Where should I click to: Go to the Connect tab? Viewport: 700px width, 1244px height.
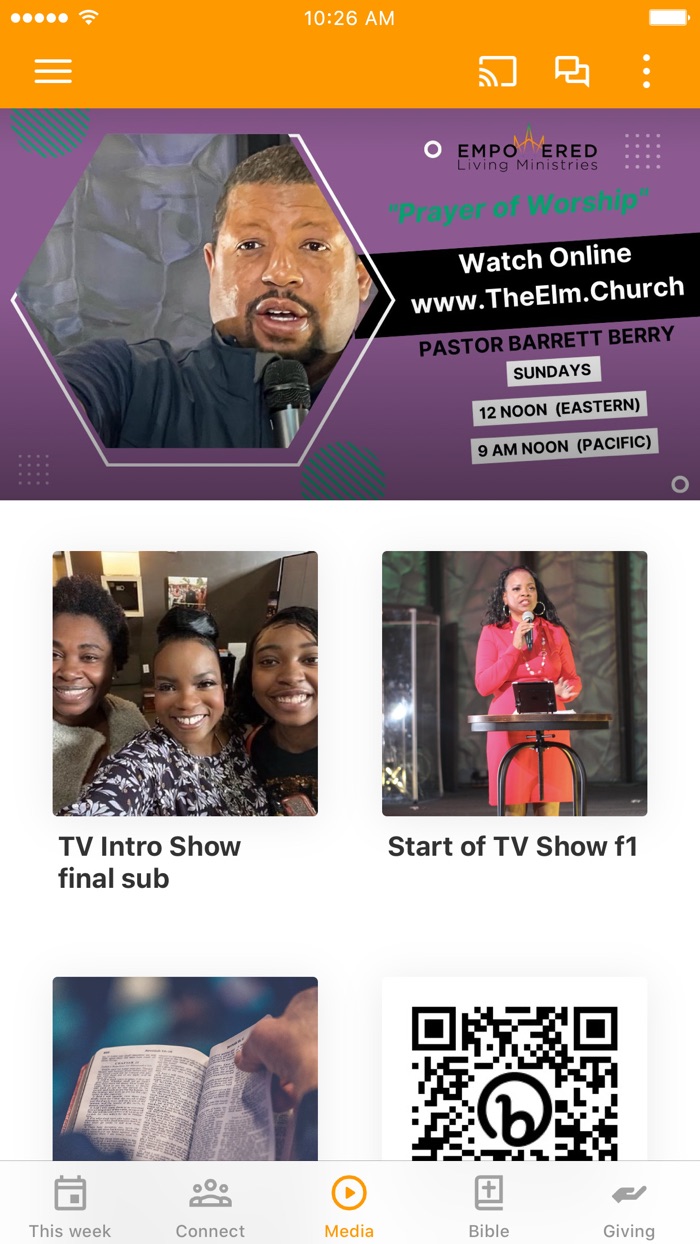(x=210, y=1205)
